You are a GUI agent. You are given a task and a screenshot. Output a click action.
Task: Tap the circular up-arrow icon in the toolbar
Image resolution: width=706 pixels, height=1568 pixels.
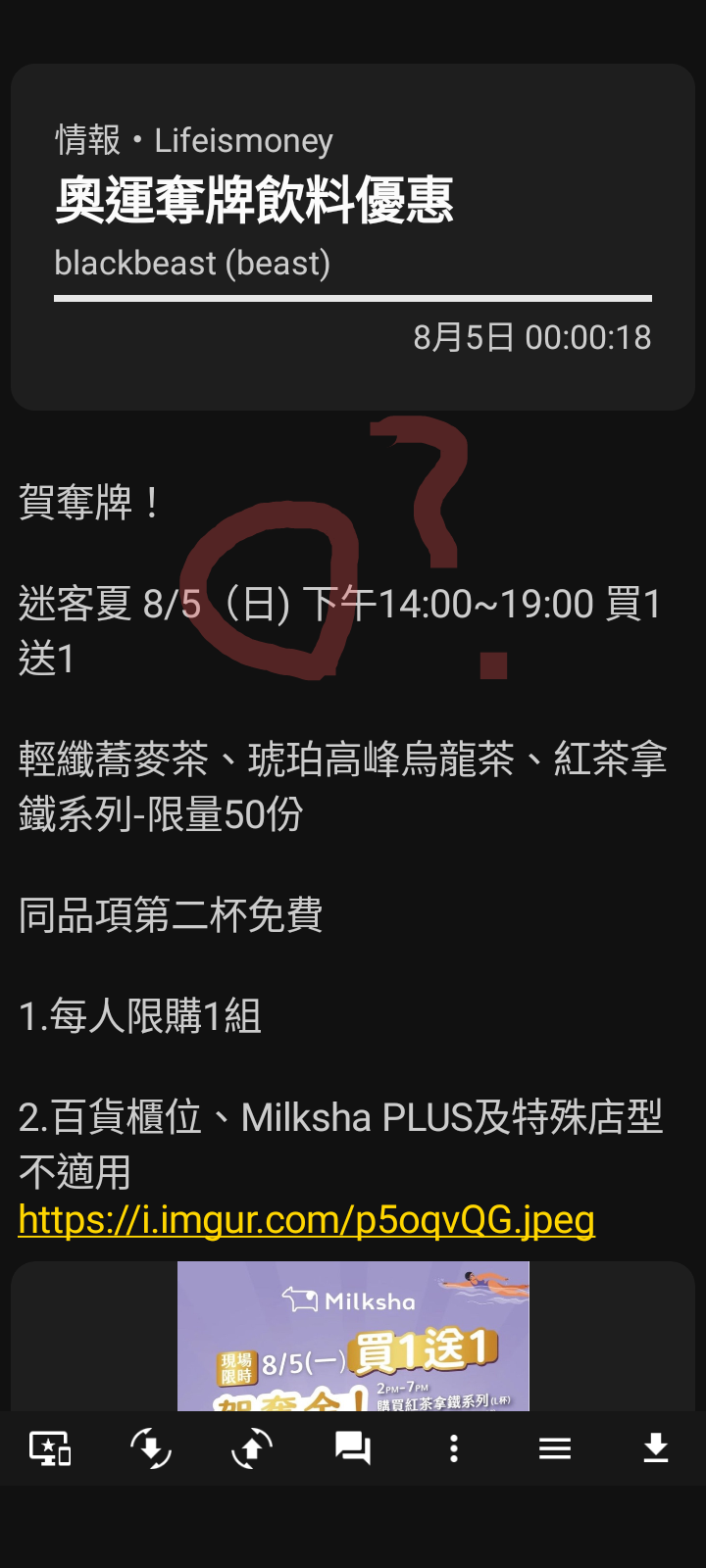coord(252,1448)
